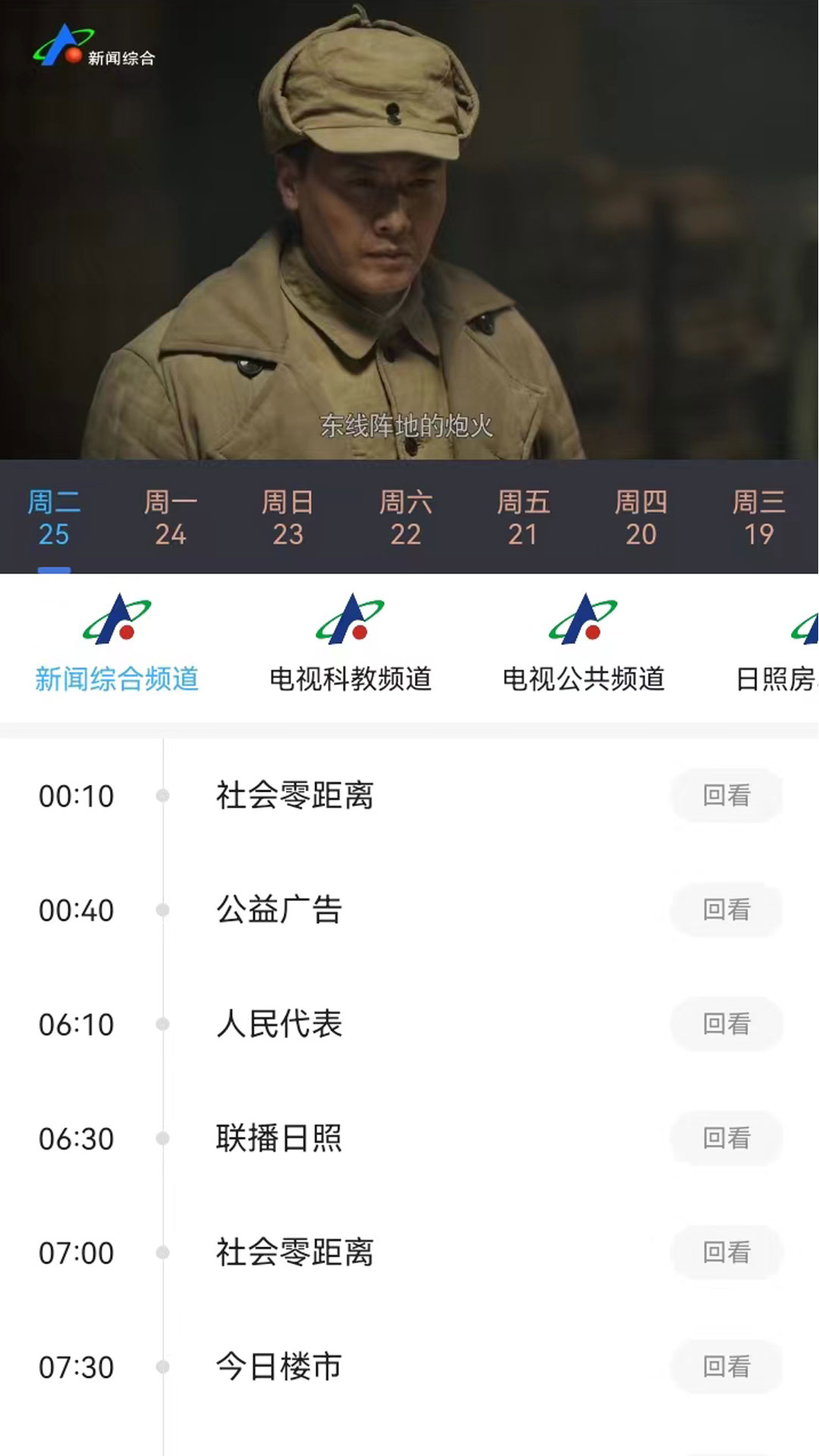Choose the 周四 20 date tab
This screenshot has width=819, height=1456.
[641, 518]
